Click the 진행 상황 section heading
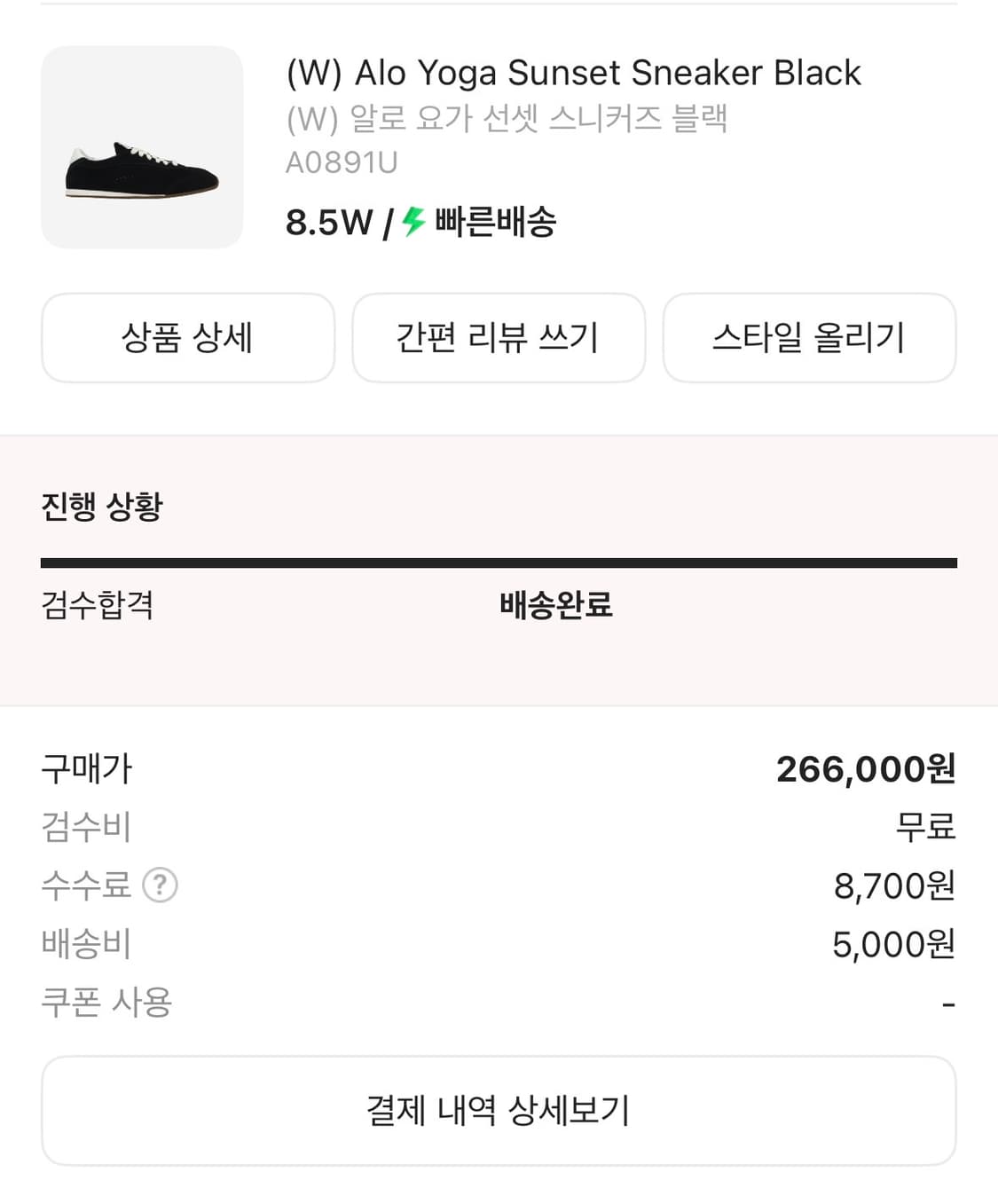Viewport: 998px width, 1204px height. pos(102,507)
